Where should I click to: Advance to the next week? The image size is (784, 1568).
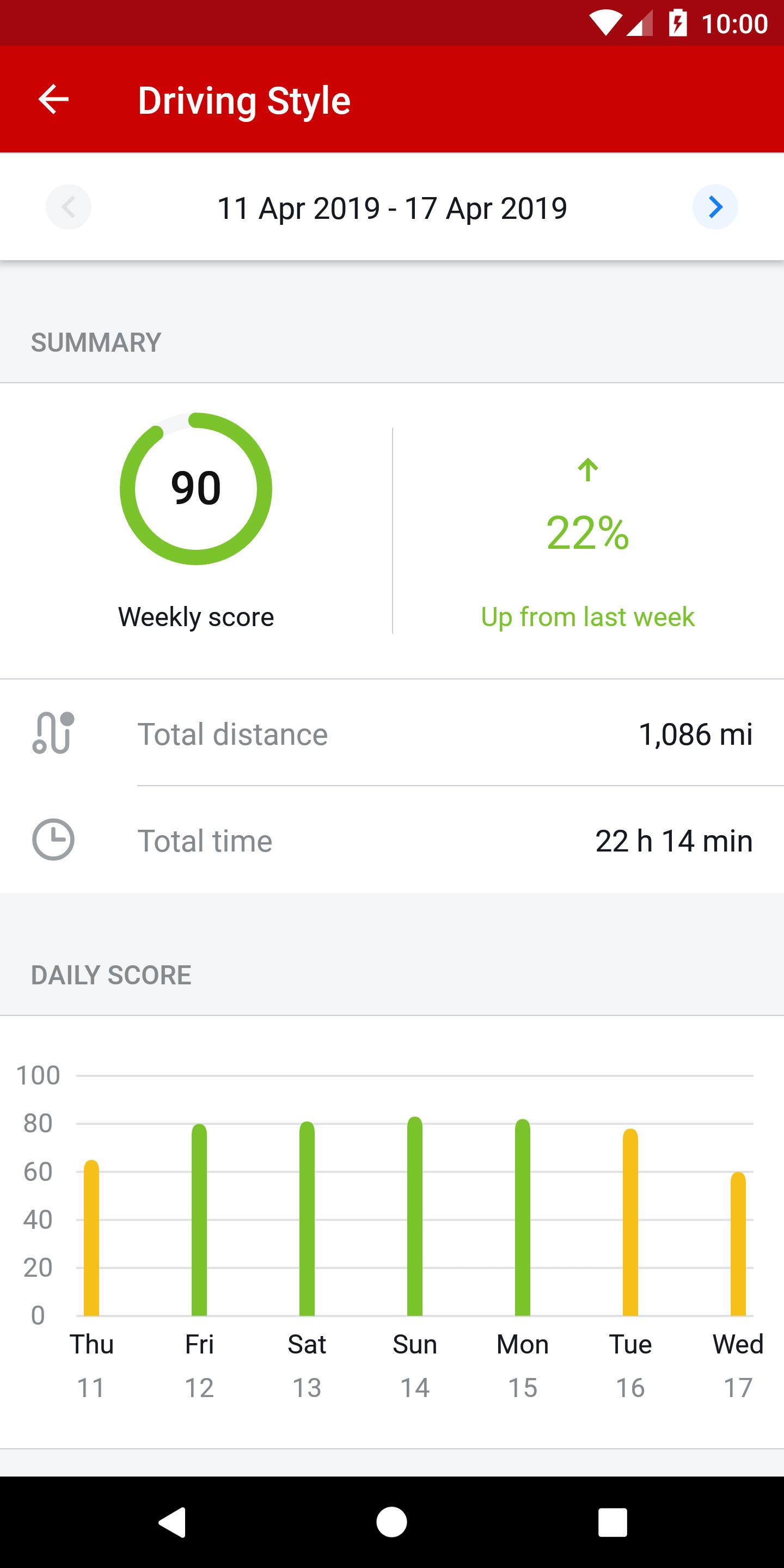(x=715, y=207)
